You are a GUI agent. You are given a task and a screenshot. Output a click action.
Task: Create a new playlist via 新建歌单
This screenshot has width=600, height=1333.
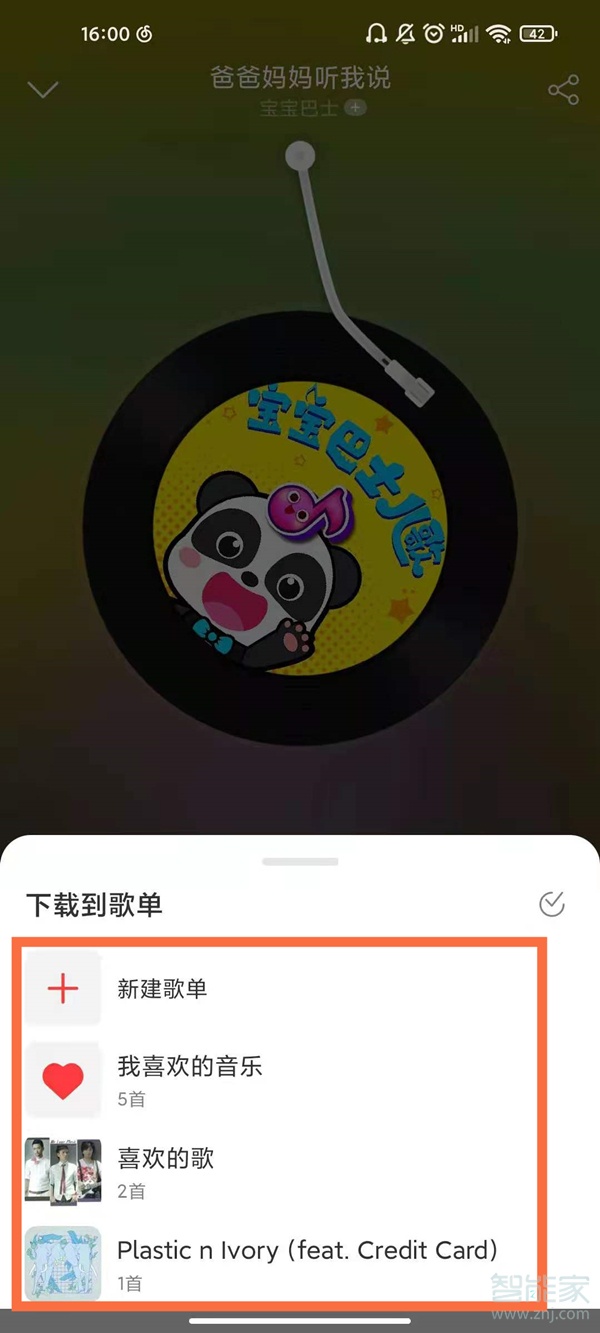point(162,989)
